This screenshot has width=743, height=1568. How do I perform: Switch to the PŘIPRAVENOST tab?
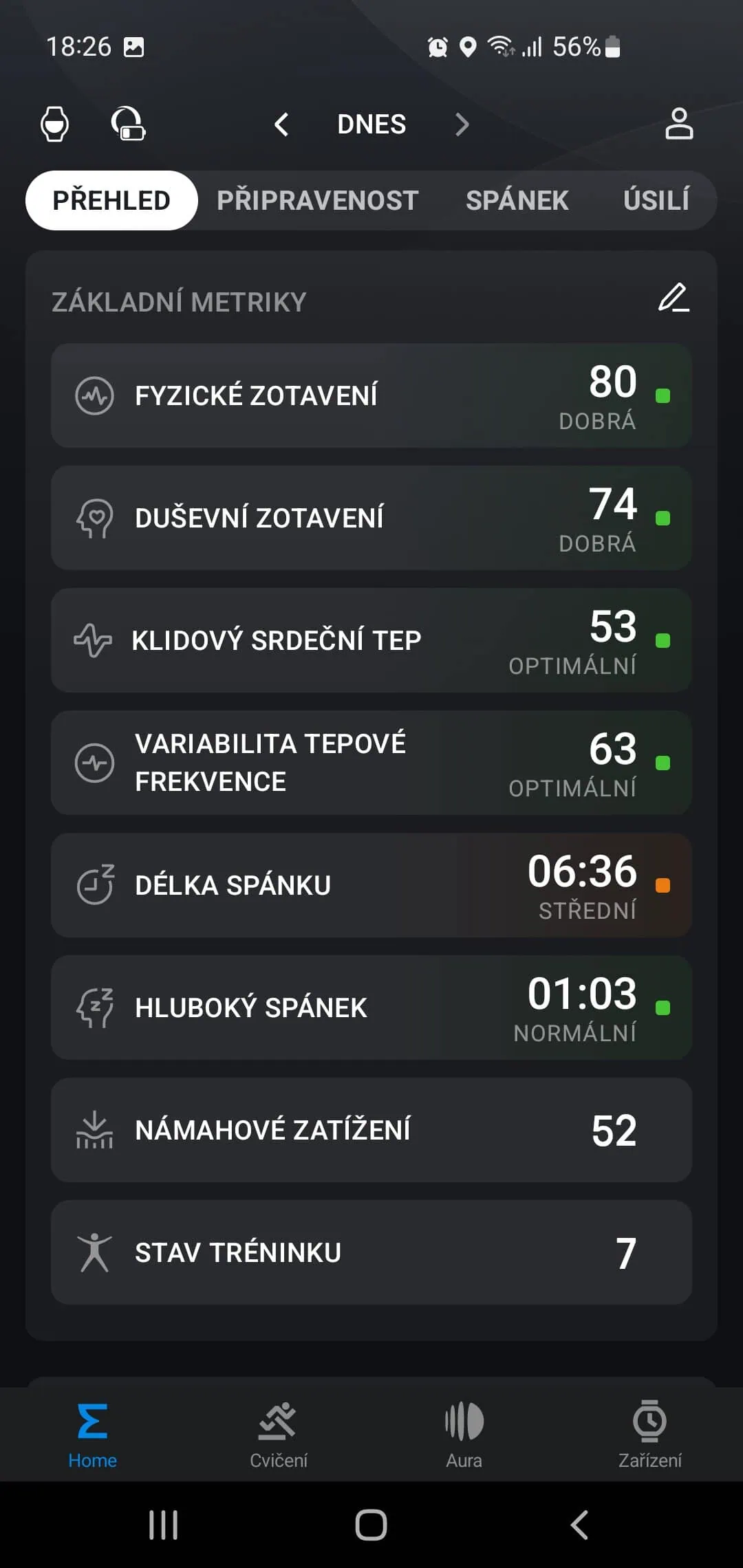coord(317,201)
